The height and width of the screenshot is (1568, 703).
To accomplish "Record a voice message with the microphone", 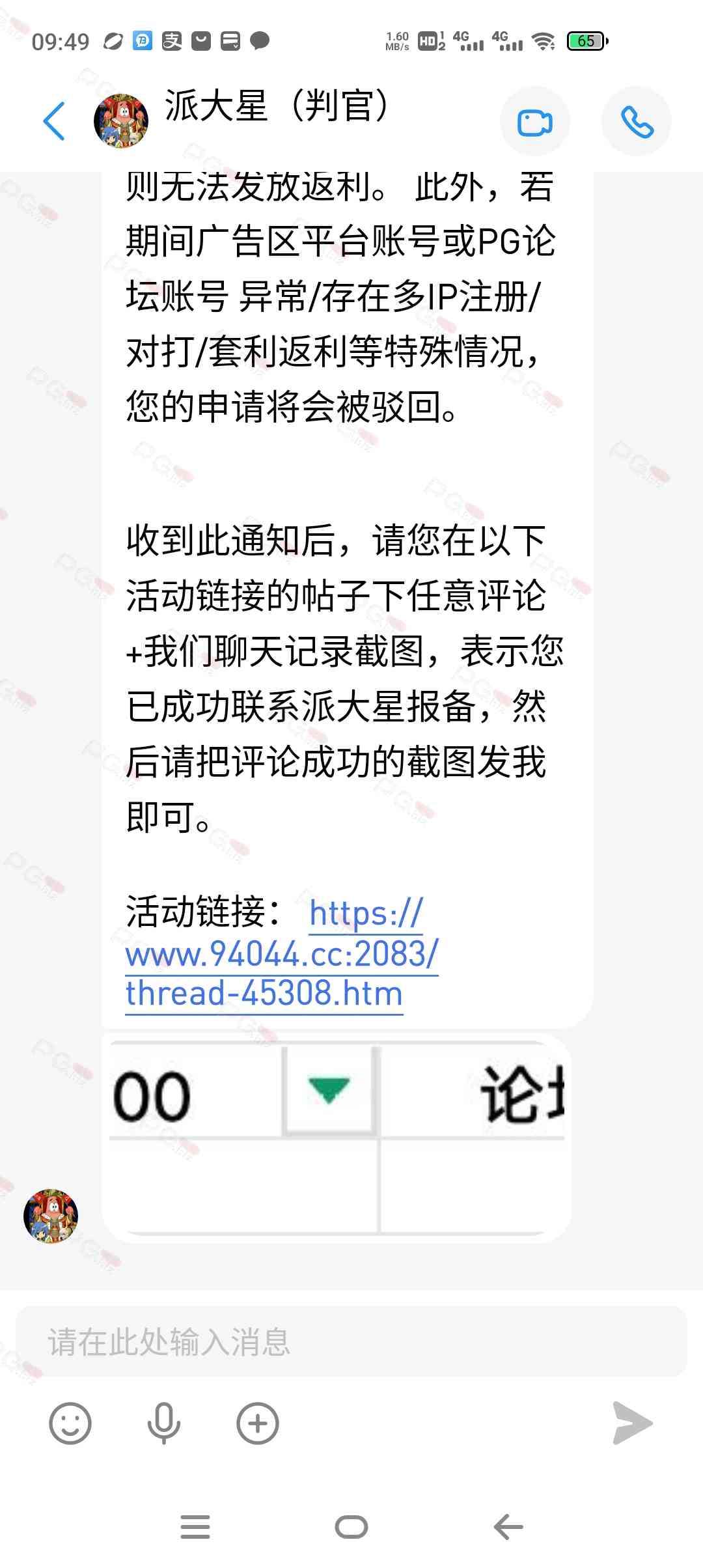I will pos(163,1423).
